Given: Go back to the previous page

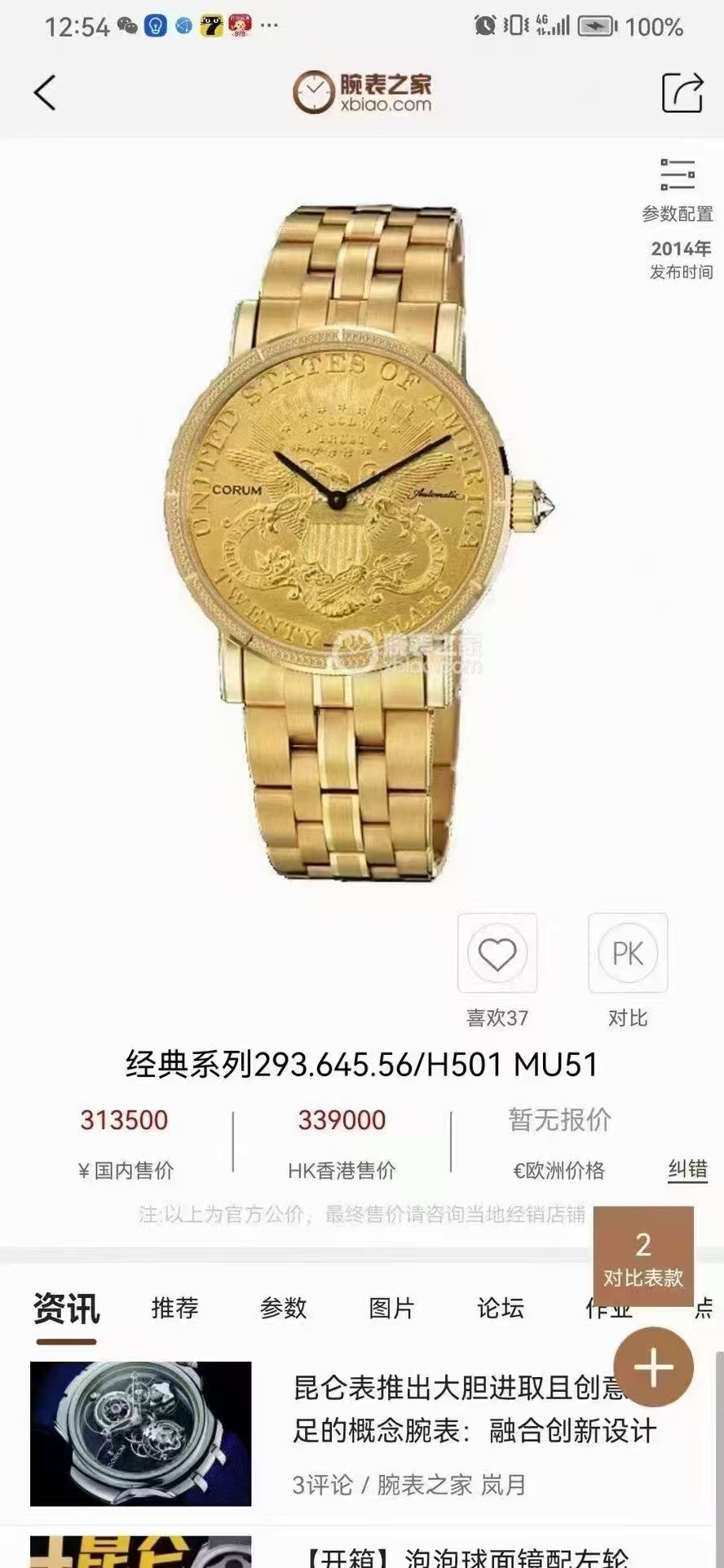Looking at the screenshot, I should tap(46, 92).
